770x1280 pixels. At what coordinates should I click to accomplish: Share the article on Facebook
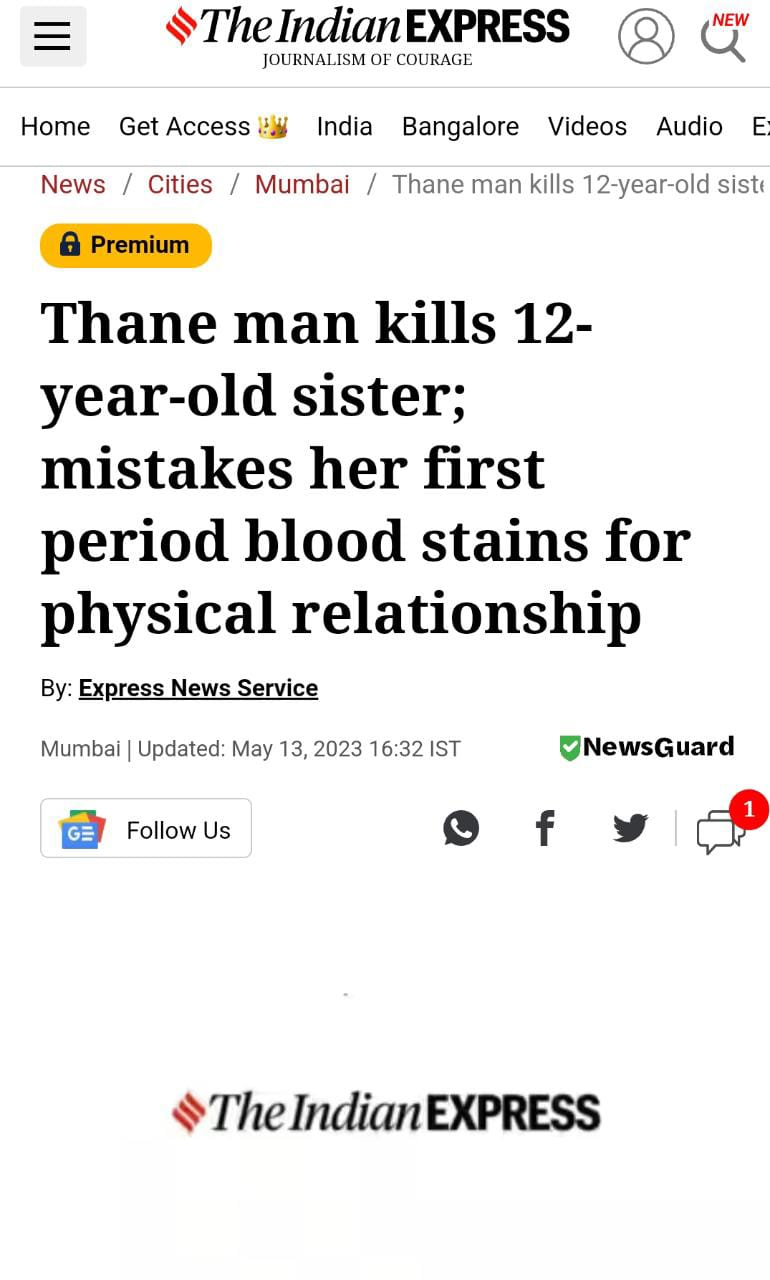pos(544,829)
